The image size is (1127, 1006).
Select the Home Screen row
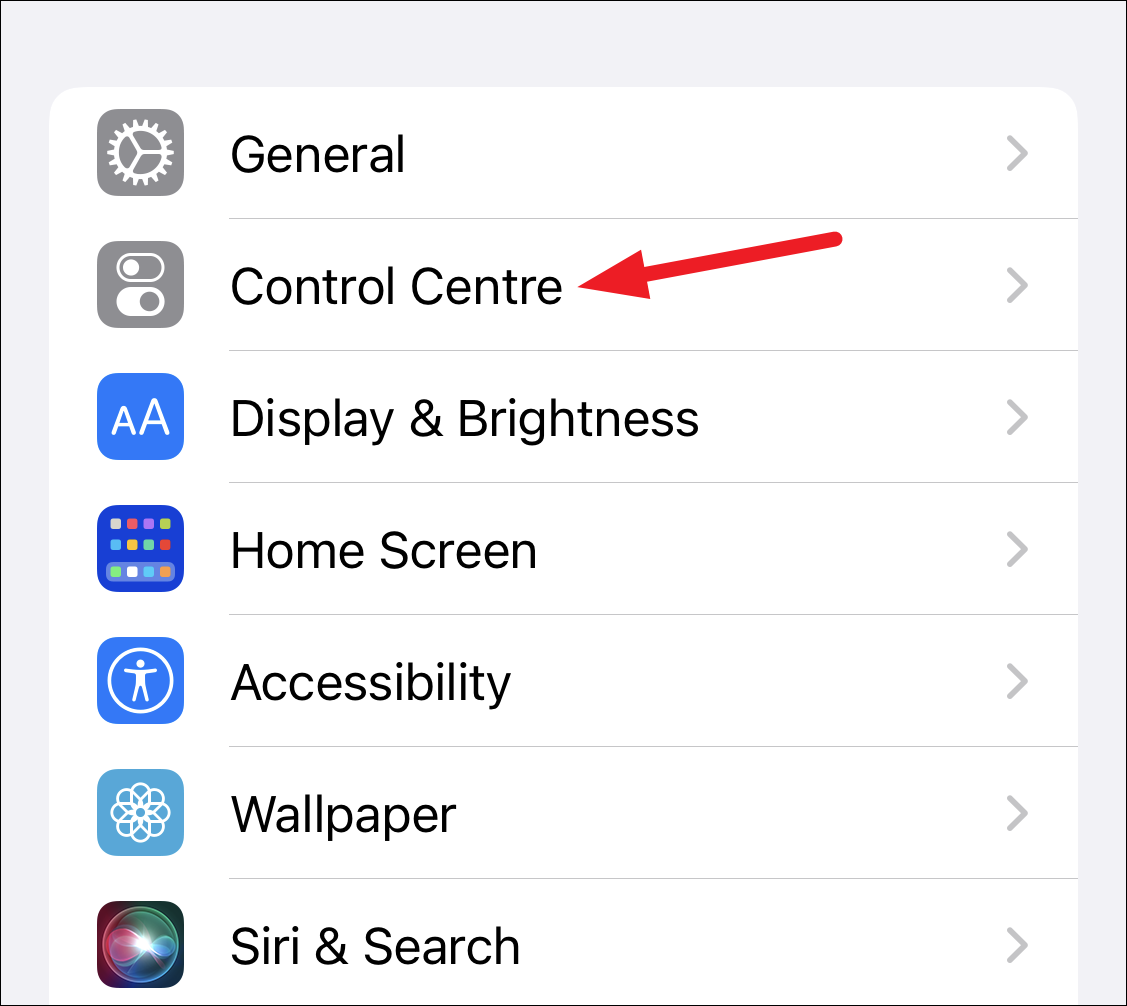[383, 550]
